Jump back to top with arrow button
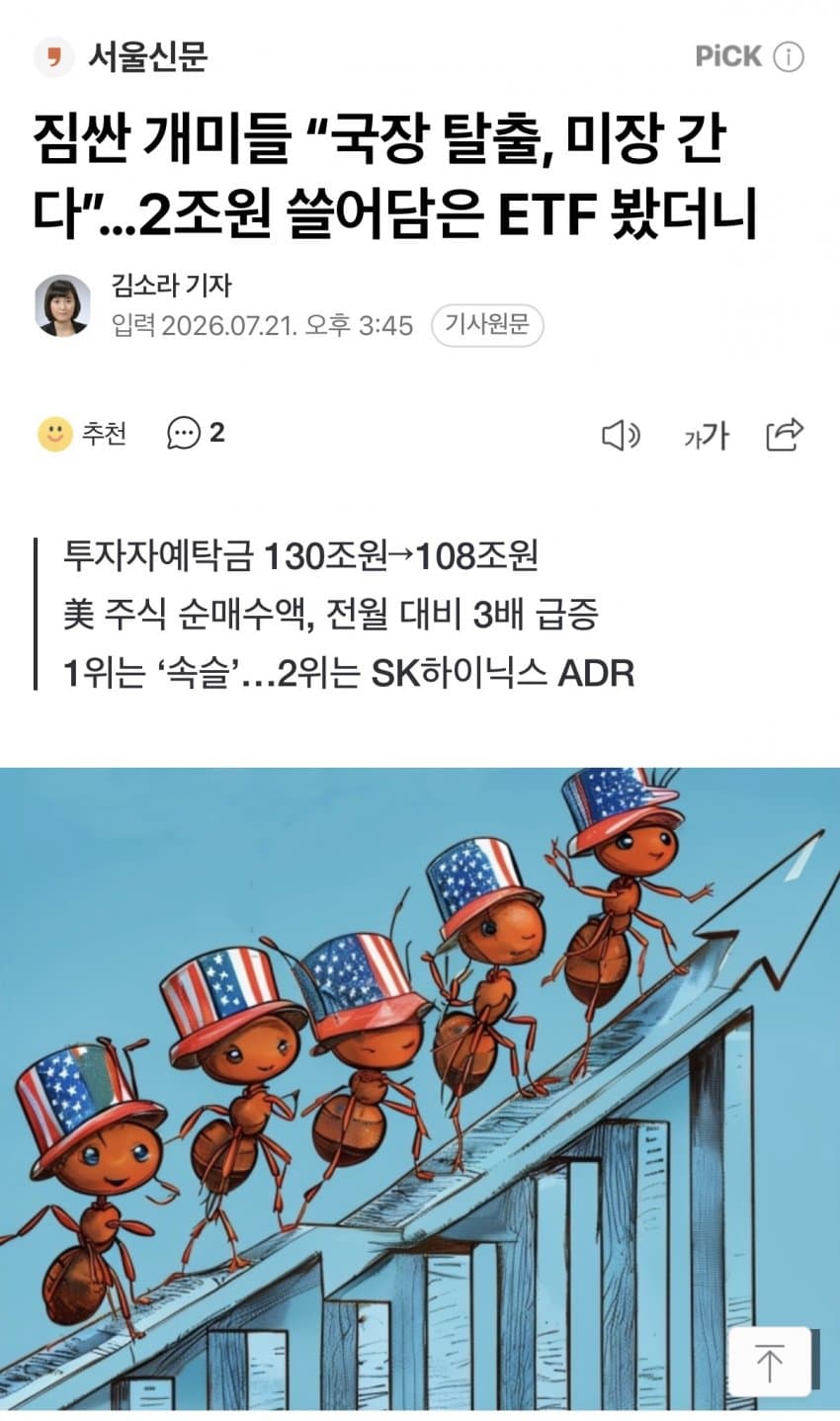Image resolution: width=840 pixels, height=1421 pixels. click(769, 1364)
